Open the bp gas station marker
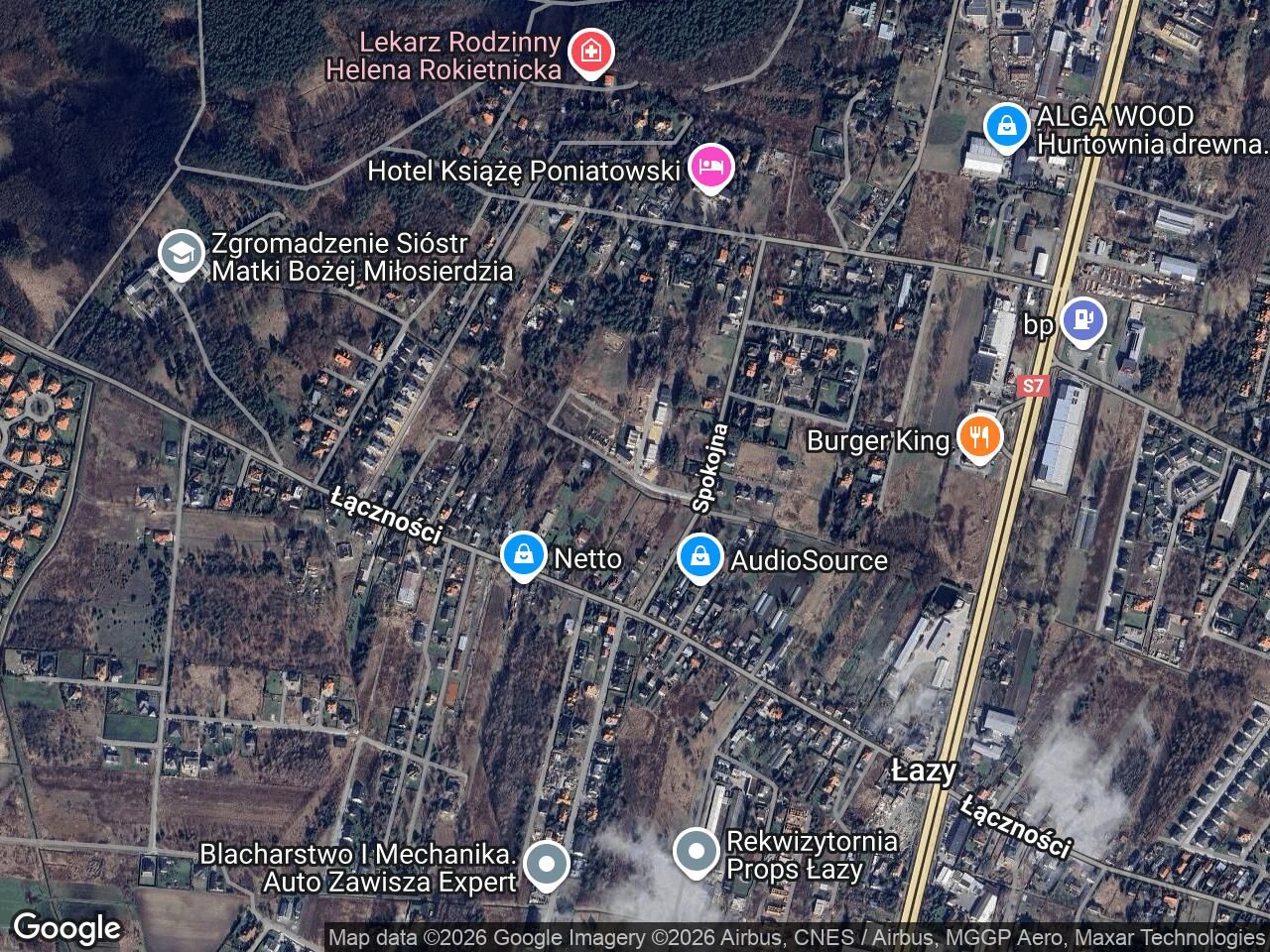 (x=1082, y=321)
